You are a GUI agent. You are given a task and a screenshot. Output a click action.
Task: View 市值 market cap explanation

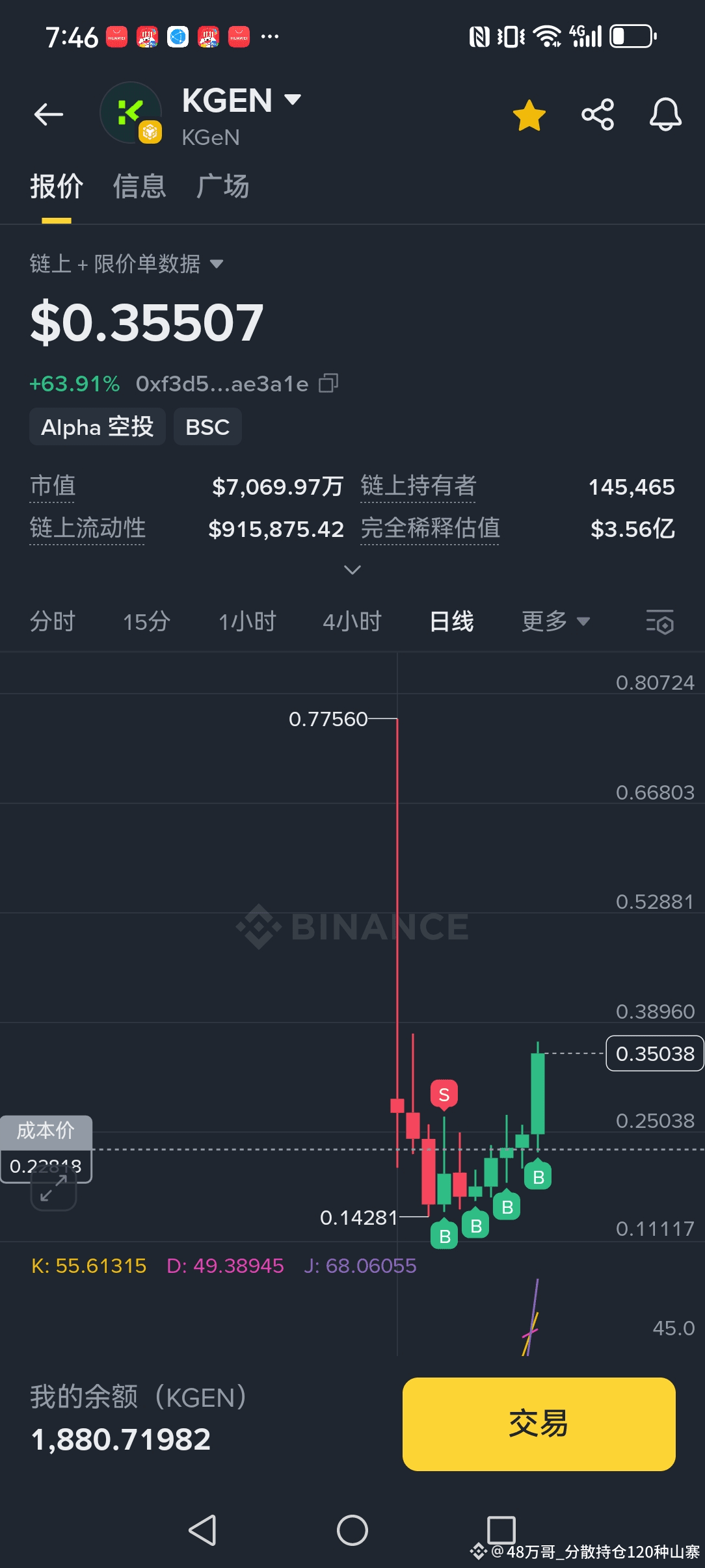(x=53, y=486)
